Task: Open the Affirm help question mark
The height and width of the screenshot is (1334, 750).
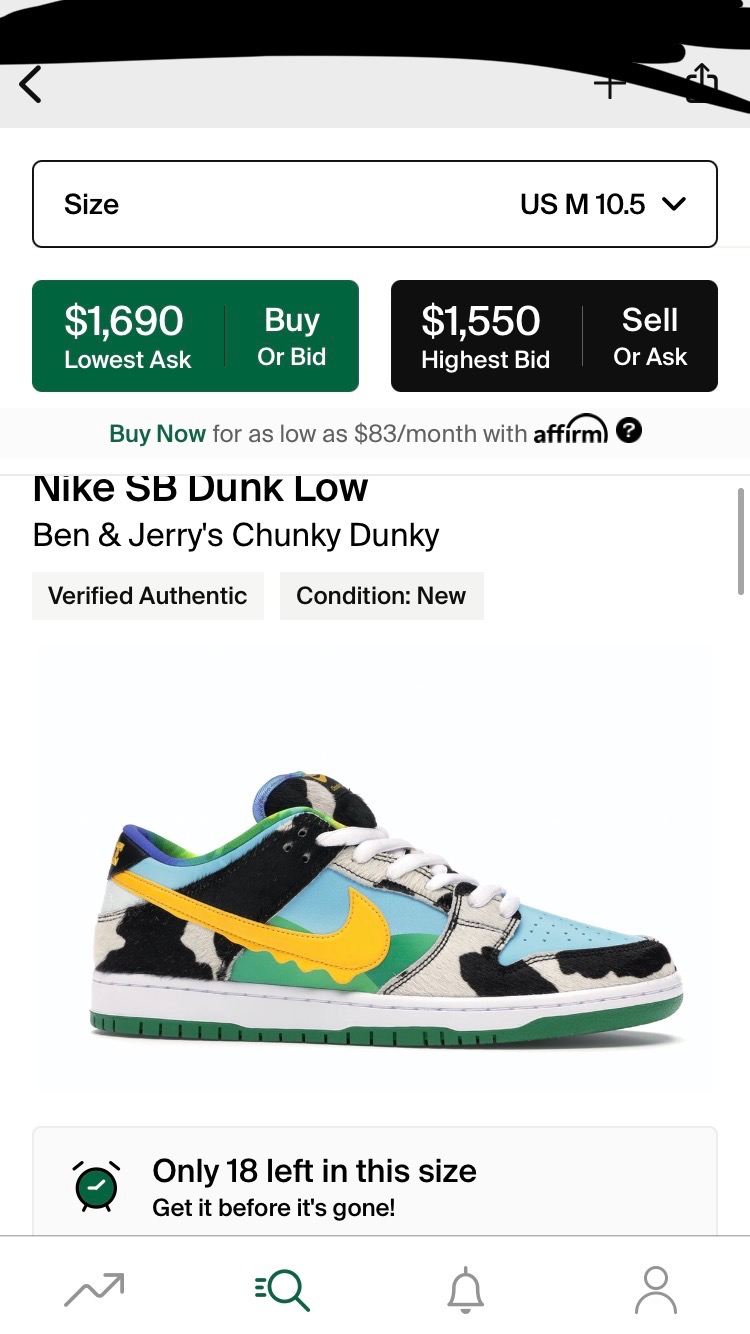Action: [628, 431]
